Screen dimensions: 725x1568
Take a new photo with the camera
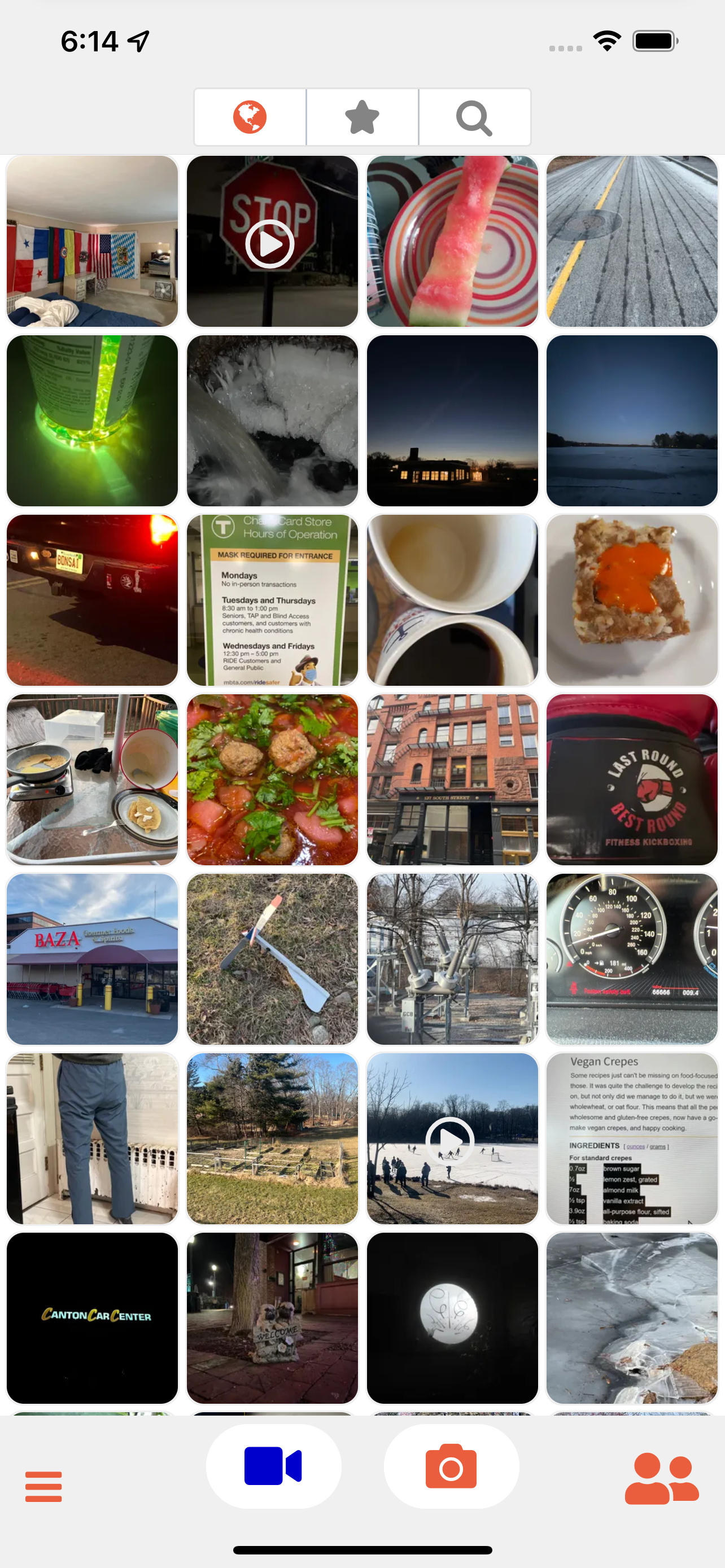pyautogui.click(x=451, y=1466)
